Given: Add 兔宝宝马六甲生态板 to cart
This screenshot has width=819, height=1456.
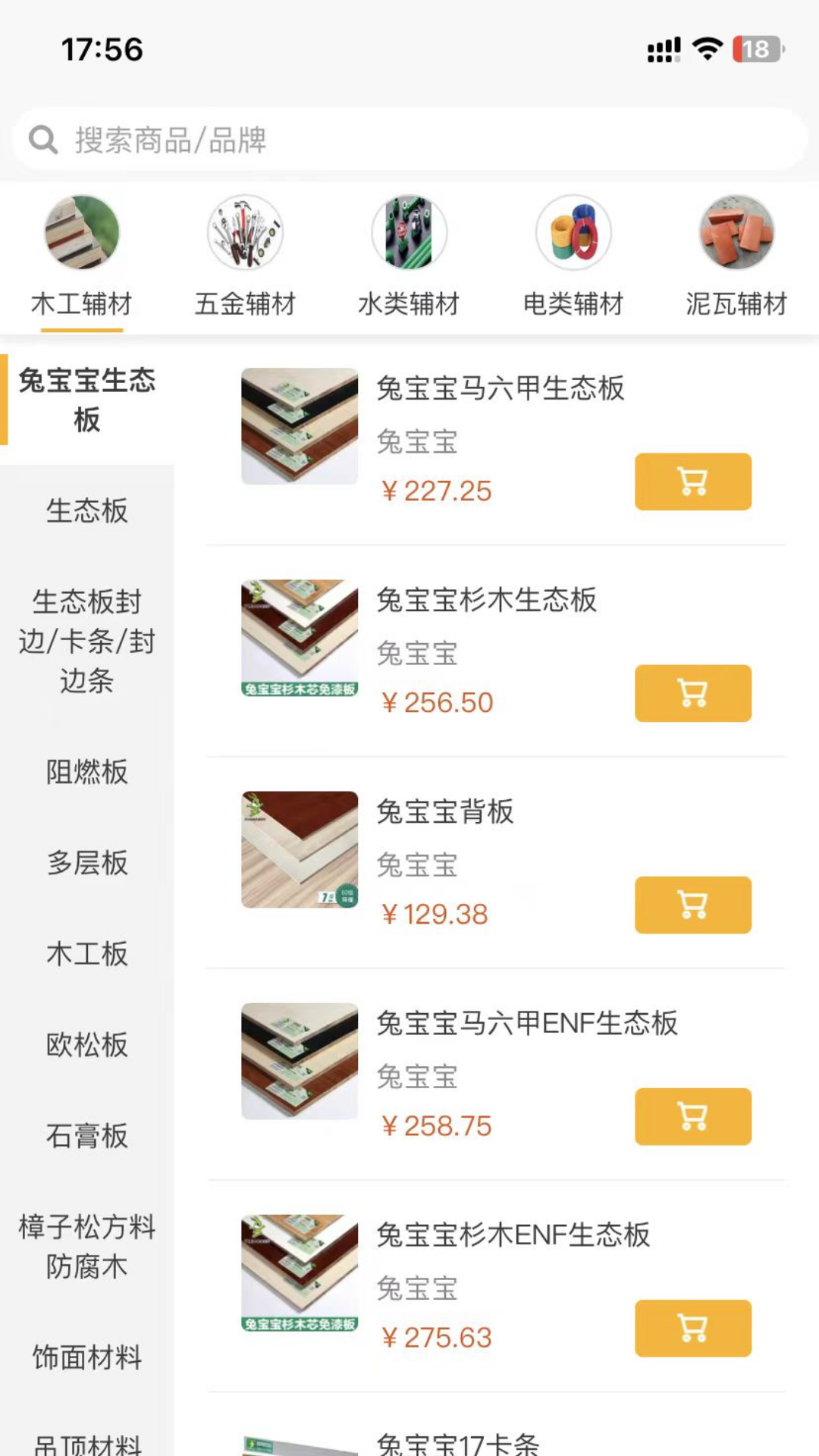Looking at the screenshot, I should click(692, 482).
